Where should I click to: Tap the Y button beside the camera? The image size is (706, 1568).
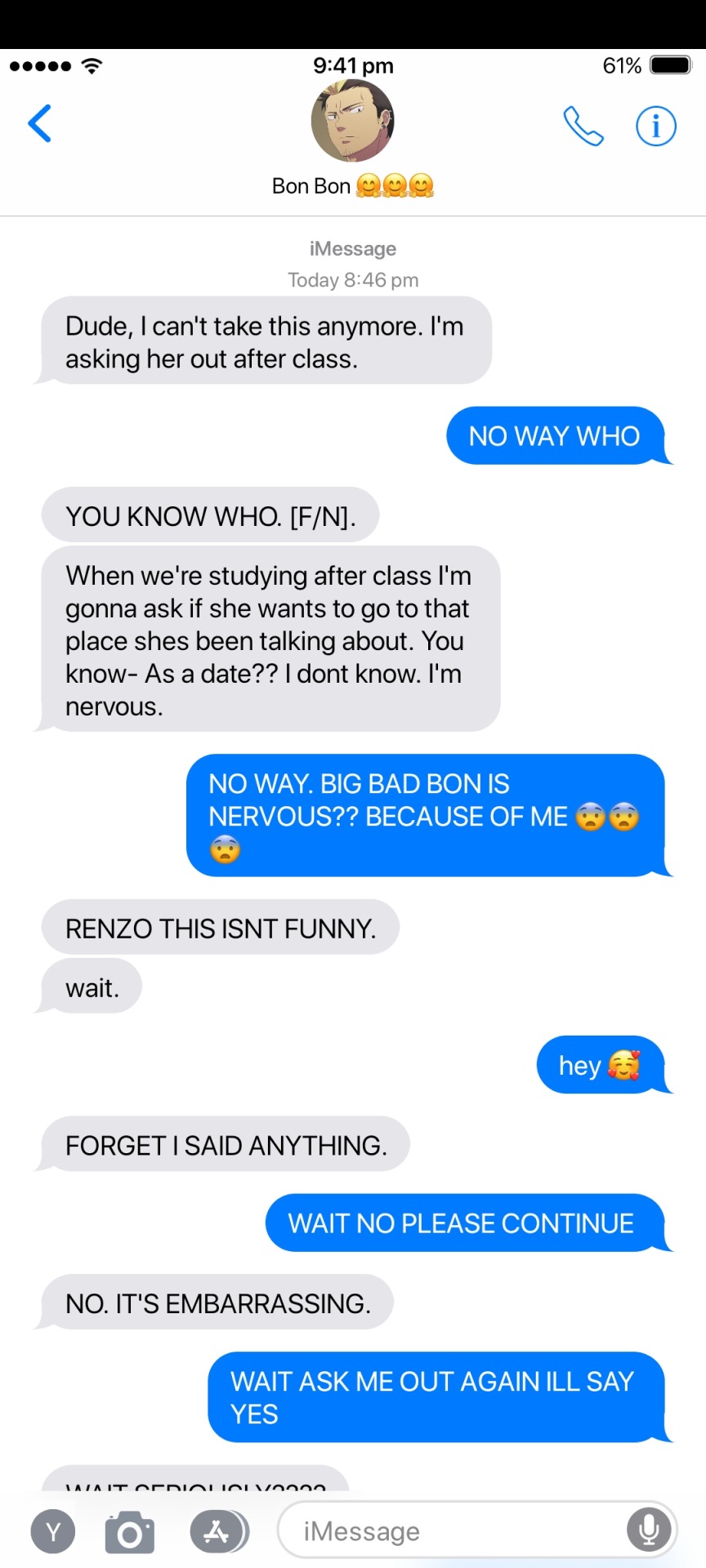(x=53, y=1531)
